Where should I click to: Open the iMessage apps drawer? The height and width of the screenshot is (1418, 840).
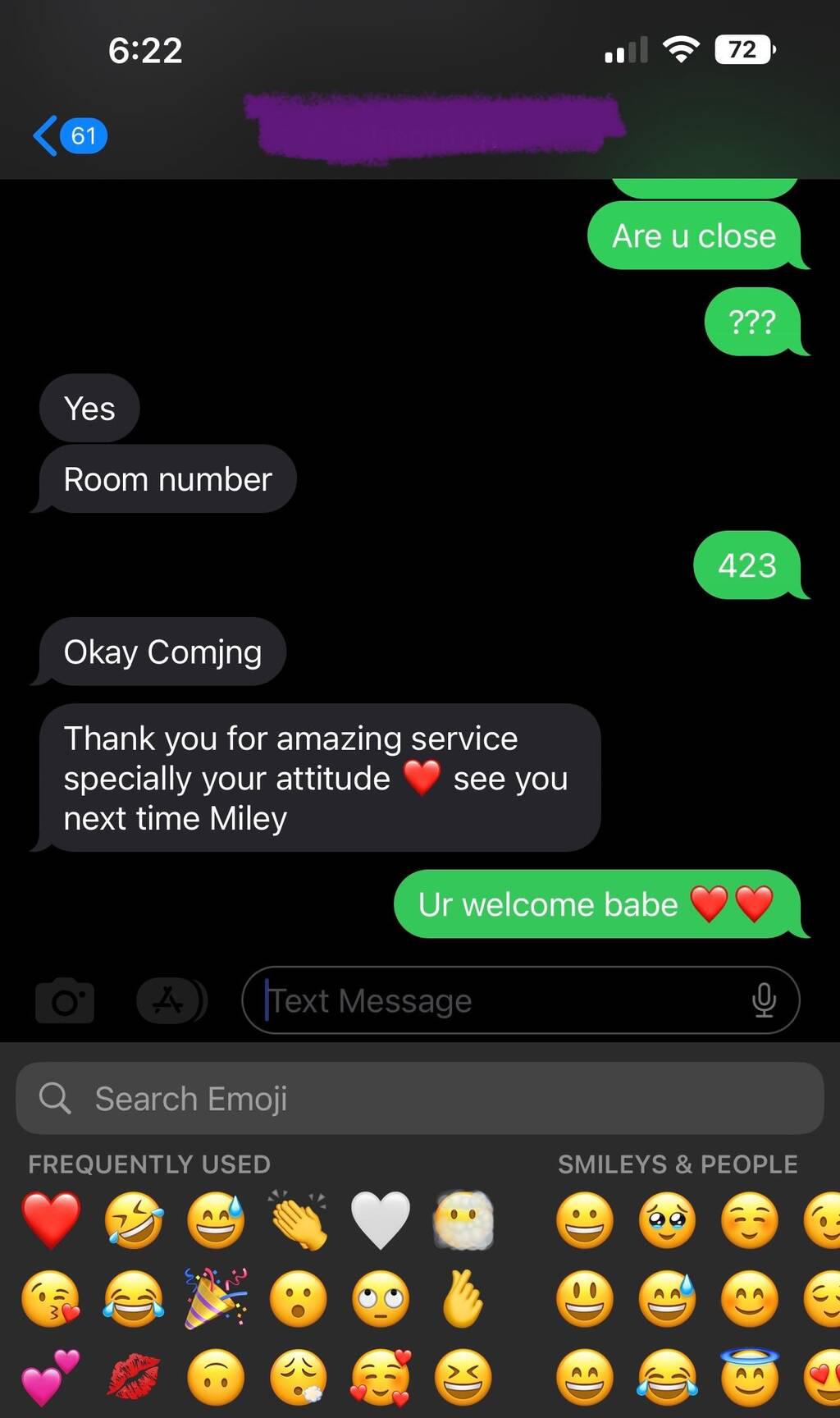point(171,1000)
